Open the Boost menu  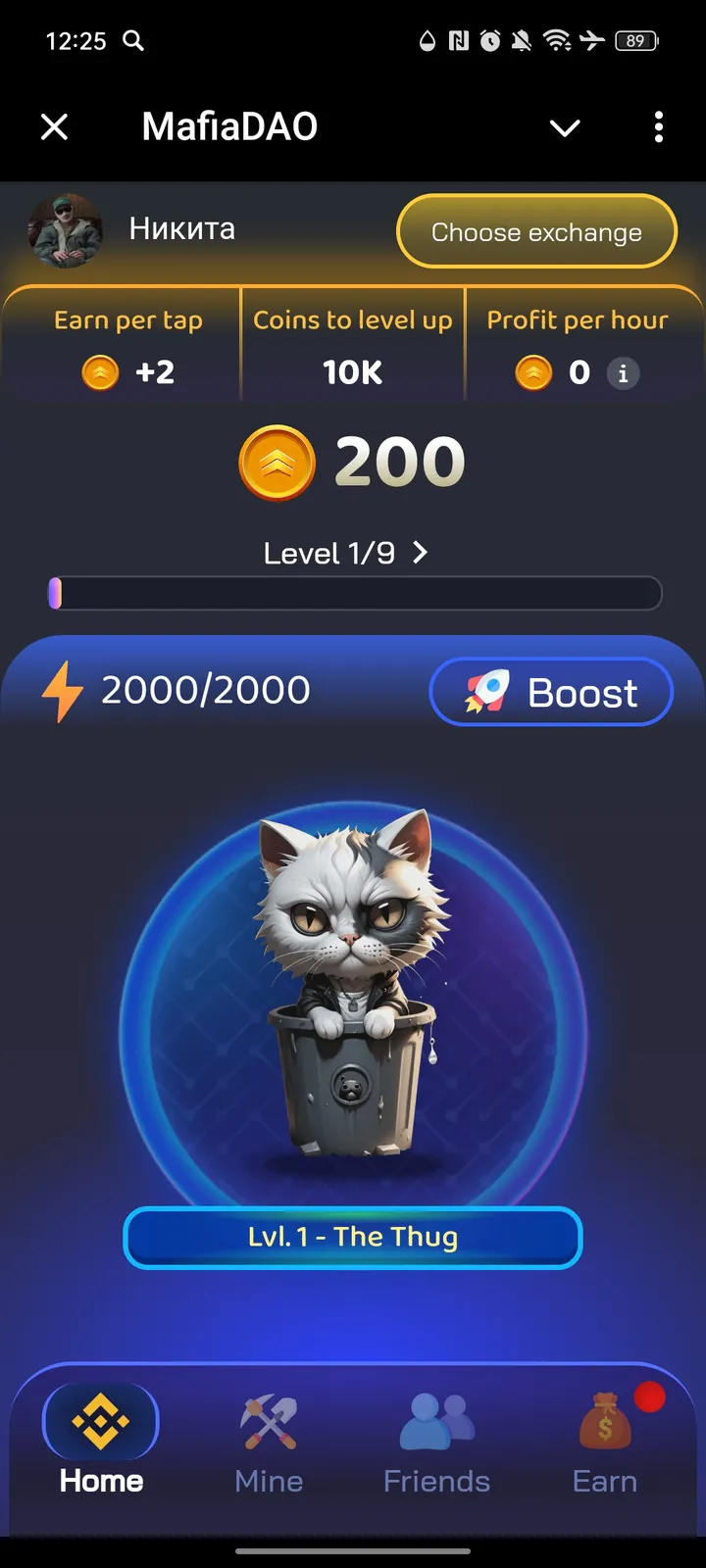coord(551,692)
